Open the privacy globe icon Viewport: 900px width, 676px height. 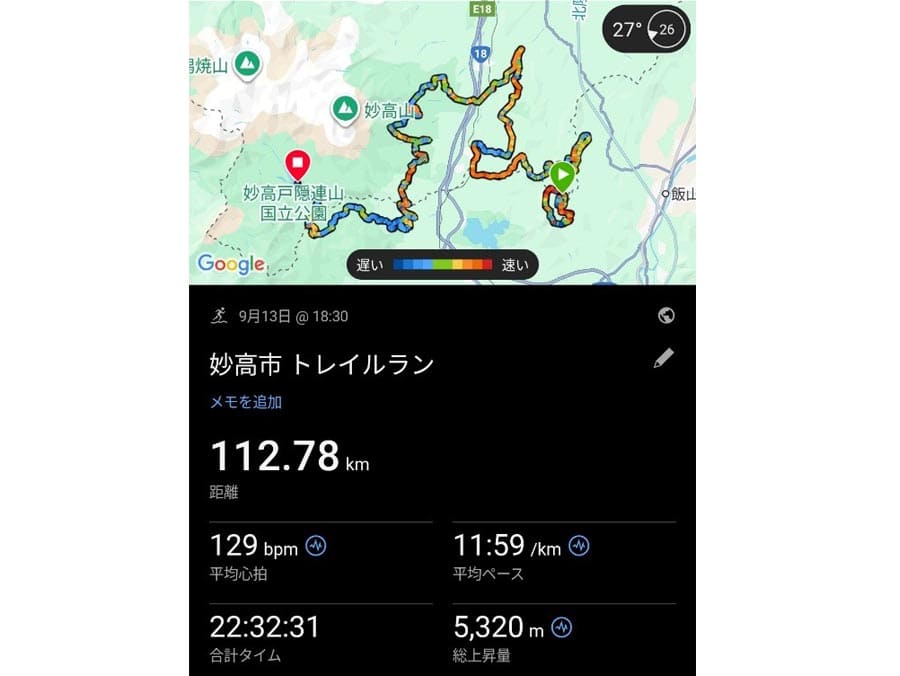coord(667,315)
